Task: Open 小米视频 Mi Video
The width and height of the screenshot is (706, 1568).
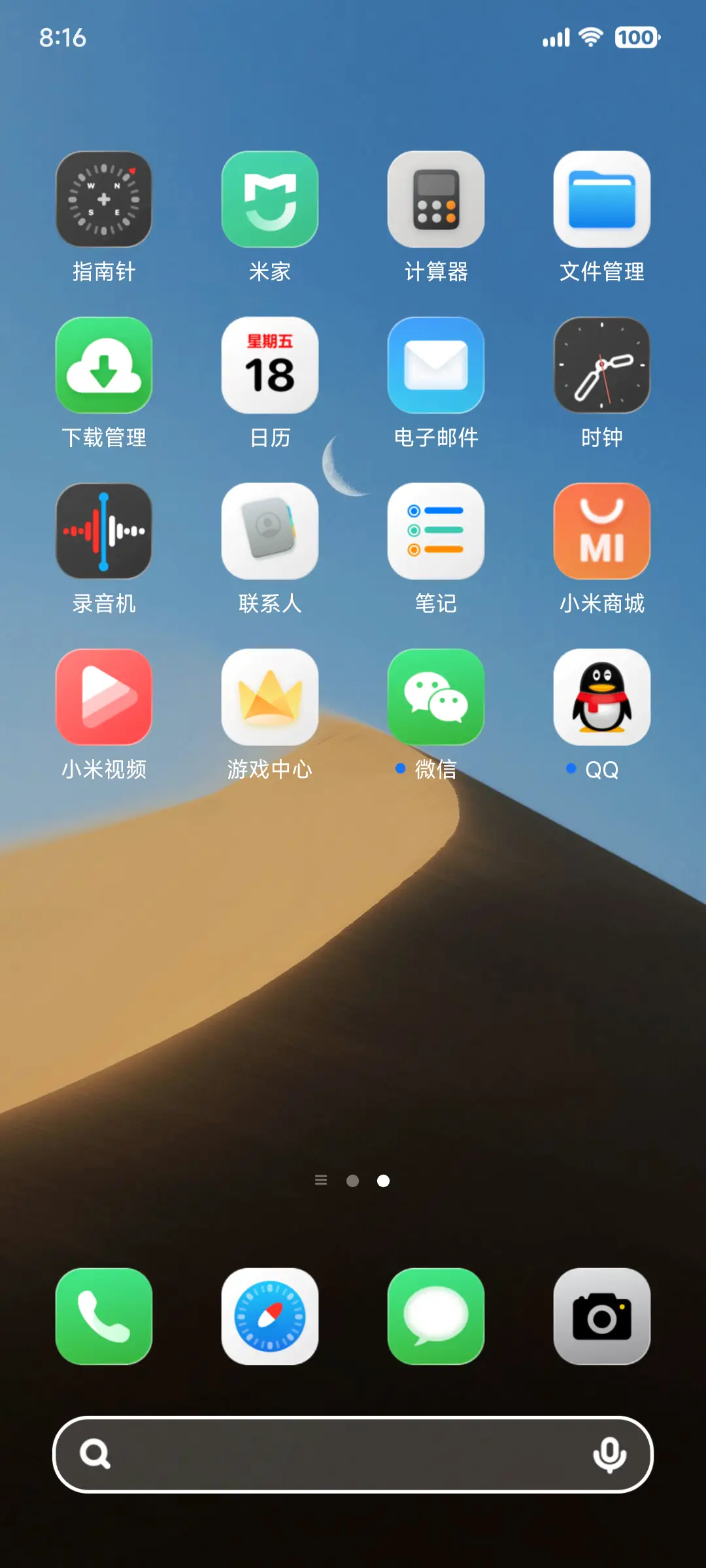Action: (105, 697)
